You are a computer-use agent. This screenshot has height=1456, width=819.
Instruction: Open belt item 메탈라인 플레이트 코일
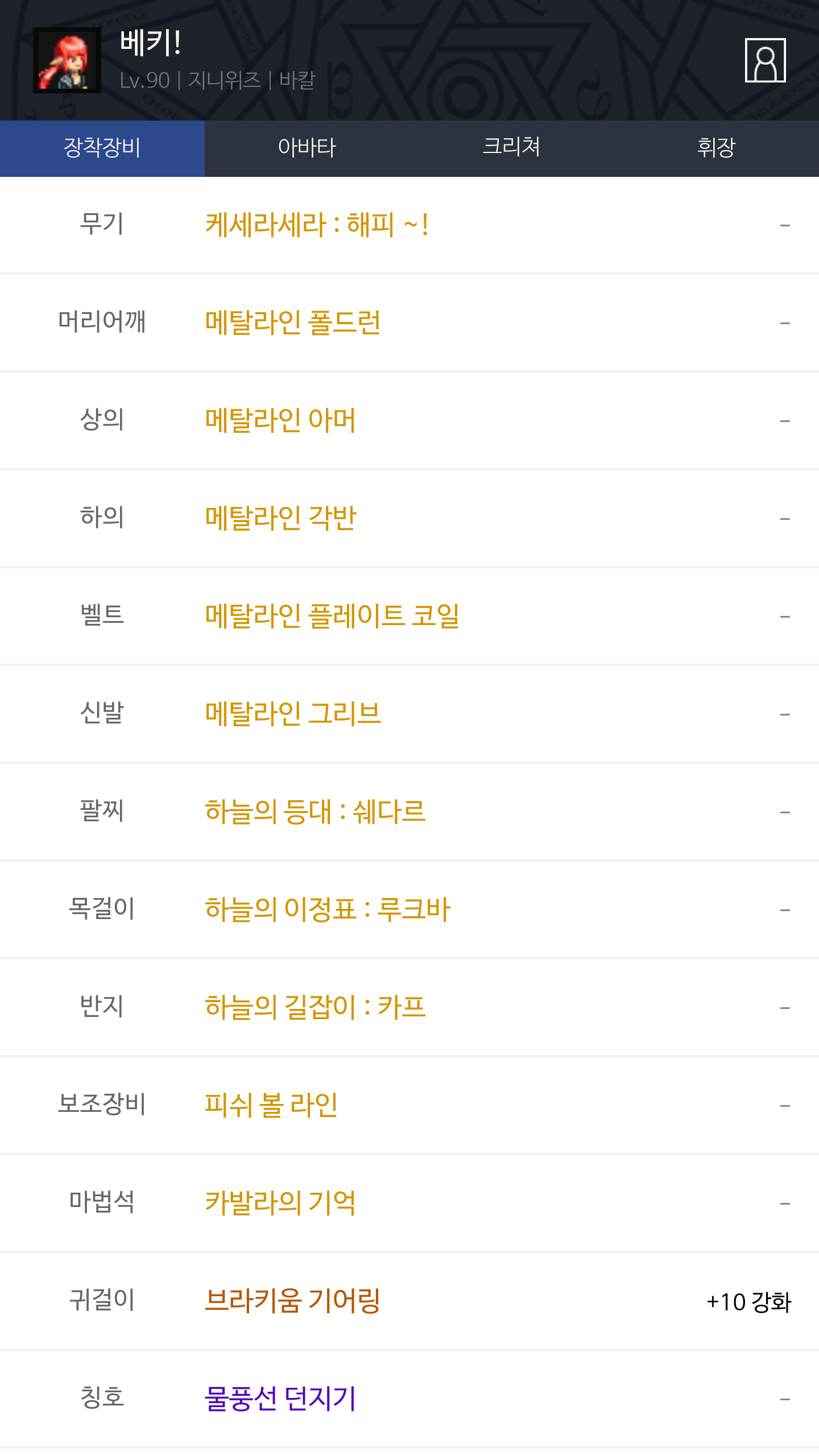tap(332, 617)
